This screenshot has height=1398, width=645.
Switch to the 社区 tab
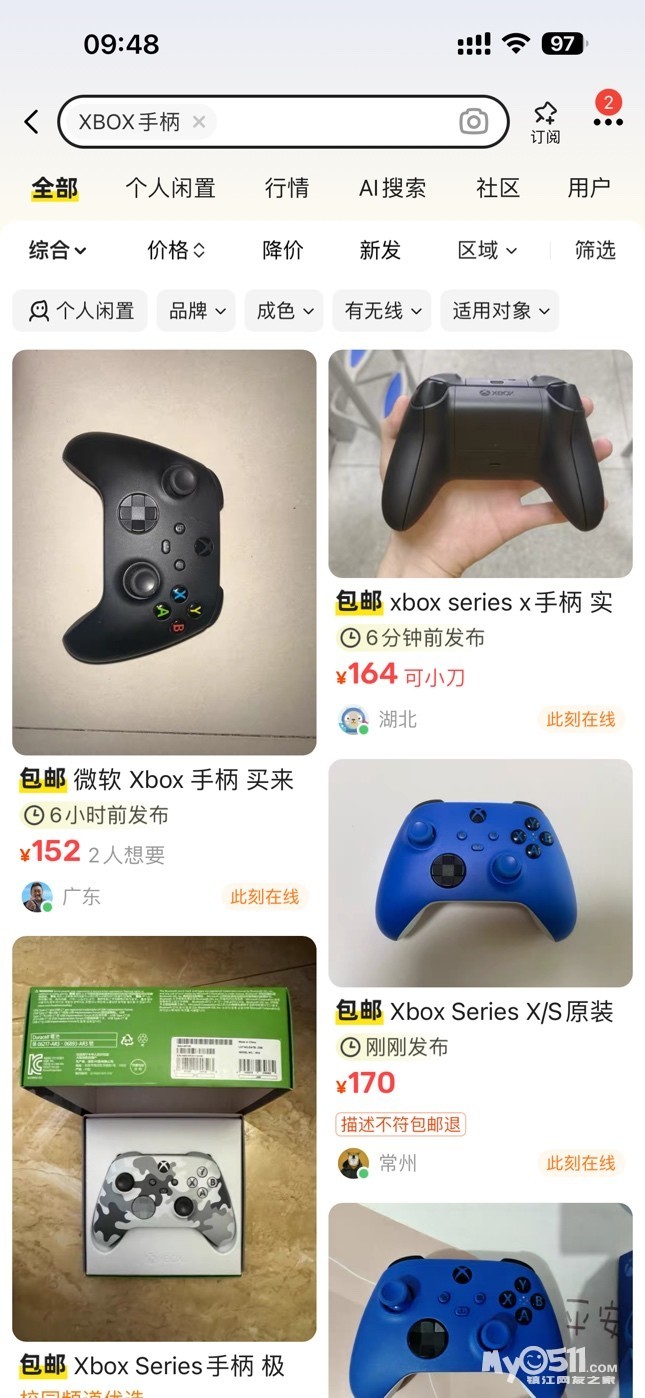point(498,188)
